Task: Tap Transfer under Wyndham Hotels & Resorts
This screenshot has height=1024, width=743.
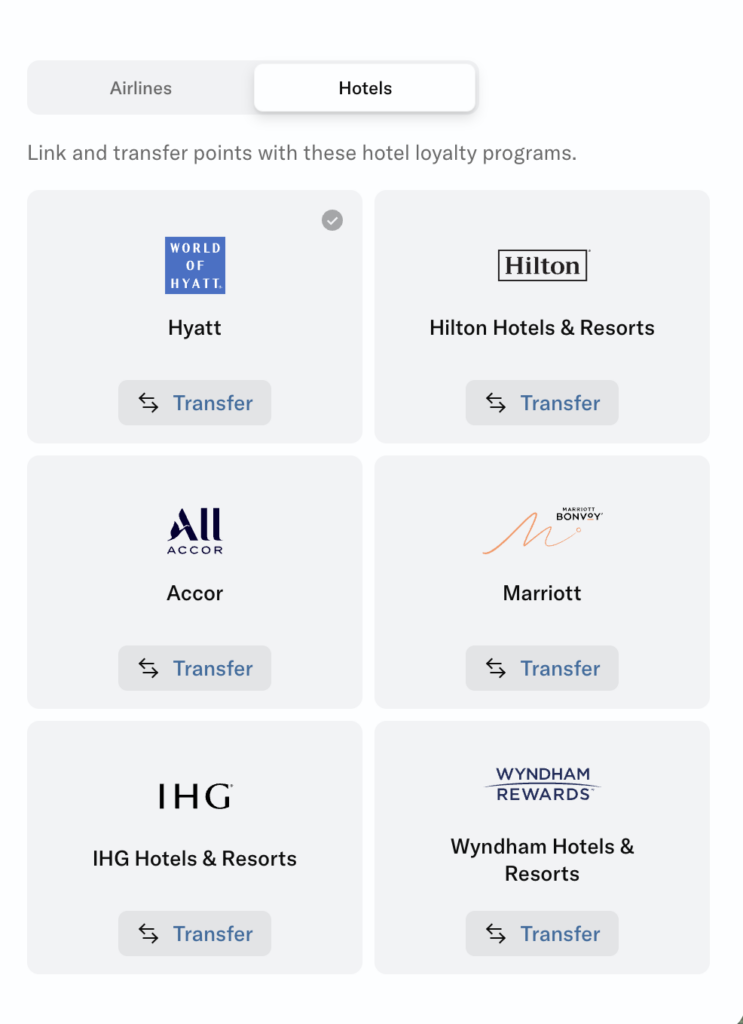Action: pyautogui.click(x=542, y=934)
